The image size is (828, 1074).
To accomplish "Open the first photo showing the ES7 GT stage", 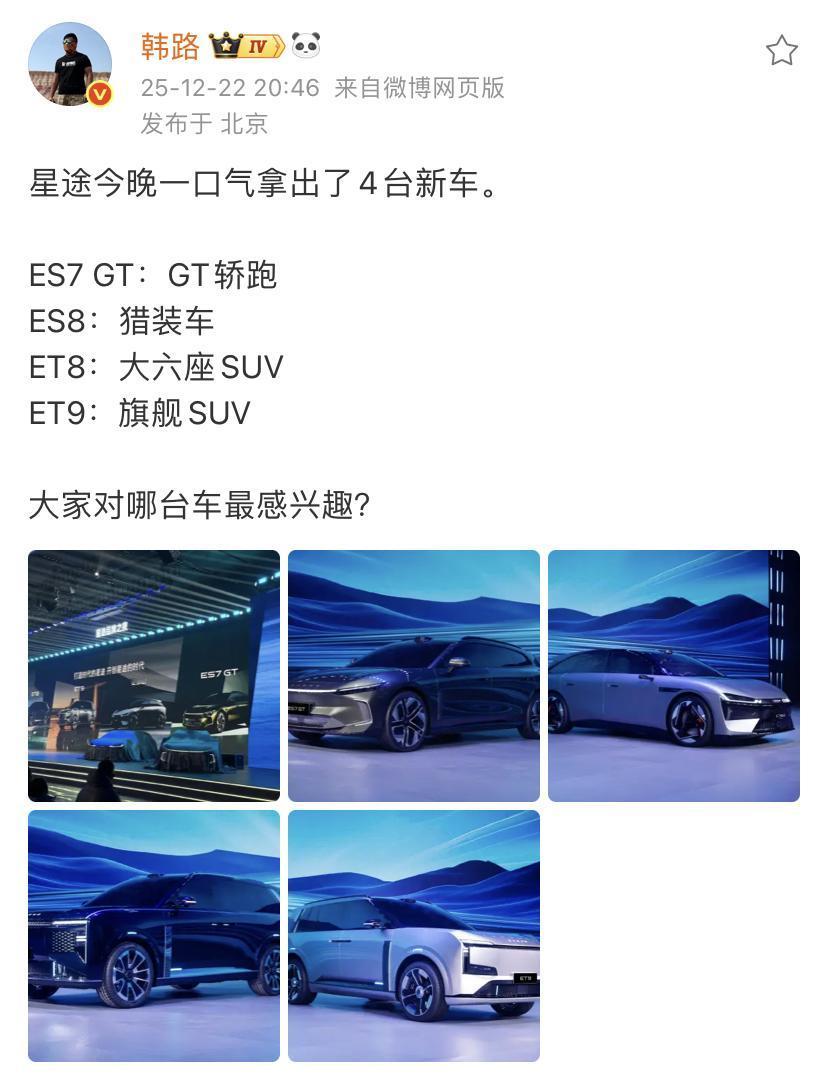I will click(152, 674).
